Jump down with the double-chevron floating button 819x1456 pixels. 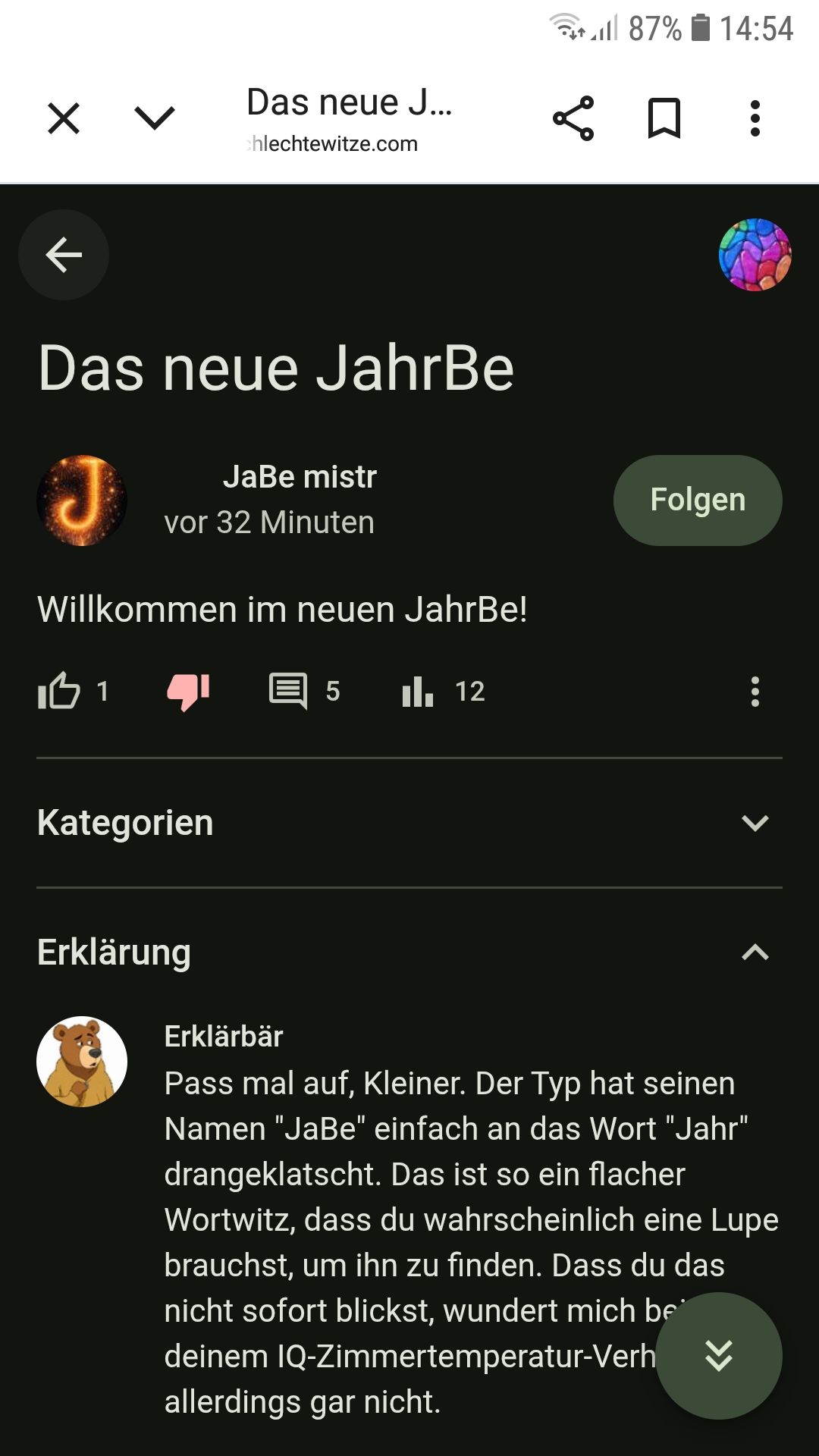point(718,1355)
